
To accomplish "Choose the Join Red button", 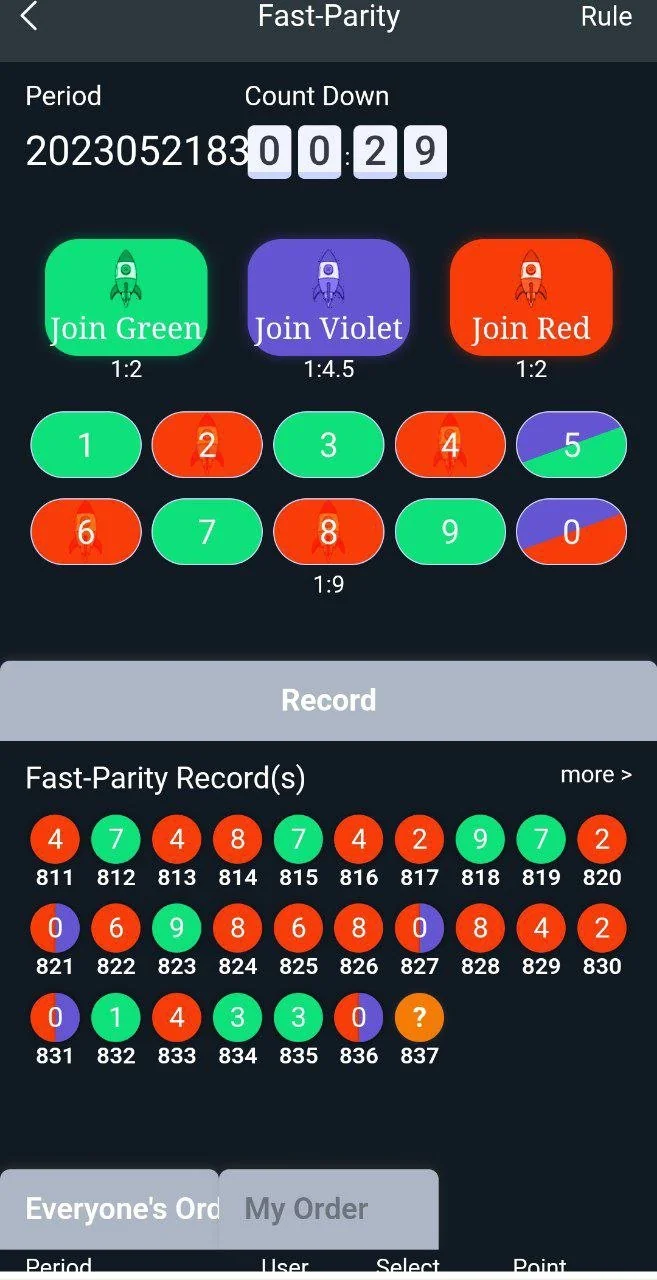I will point(531,297).
